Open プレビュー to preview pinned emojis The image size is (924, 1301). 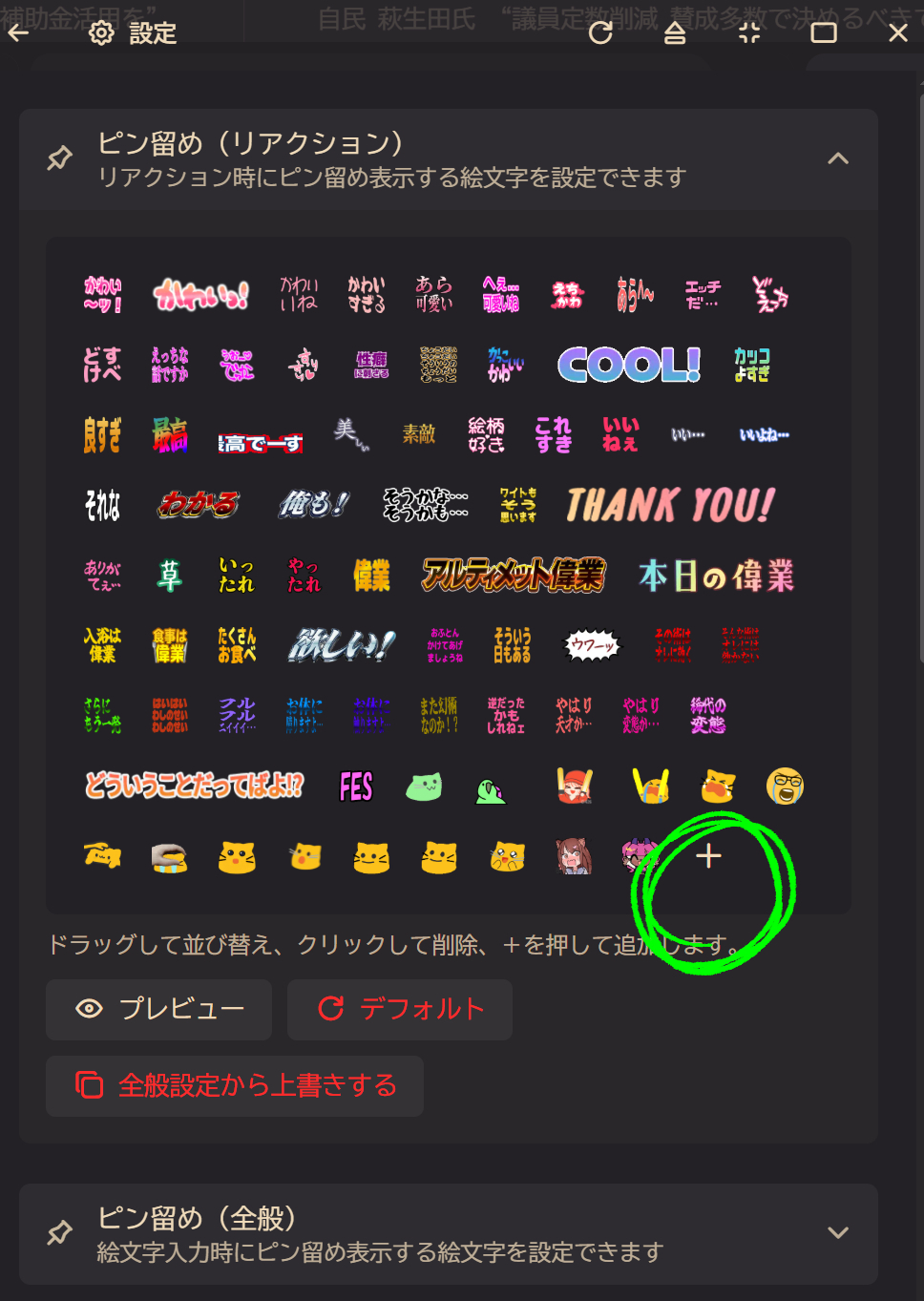coord(158,1009)
